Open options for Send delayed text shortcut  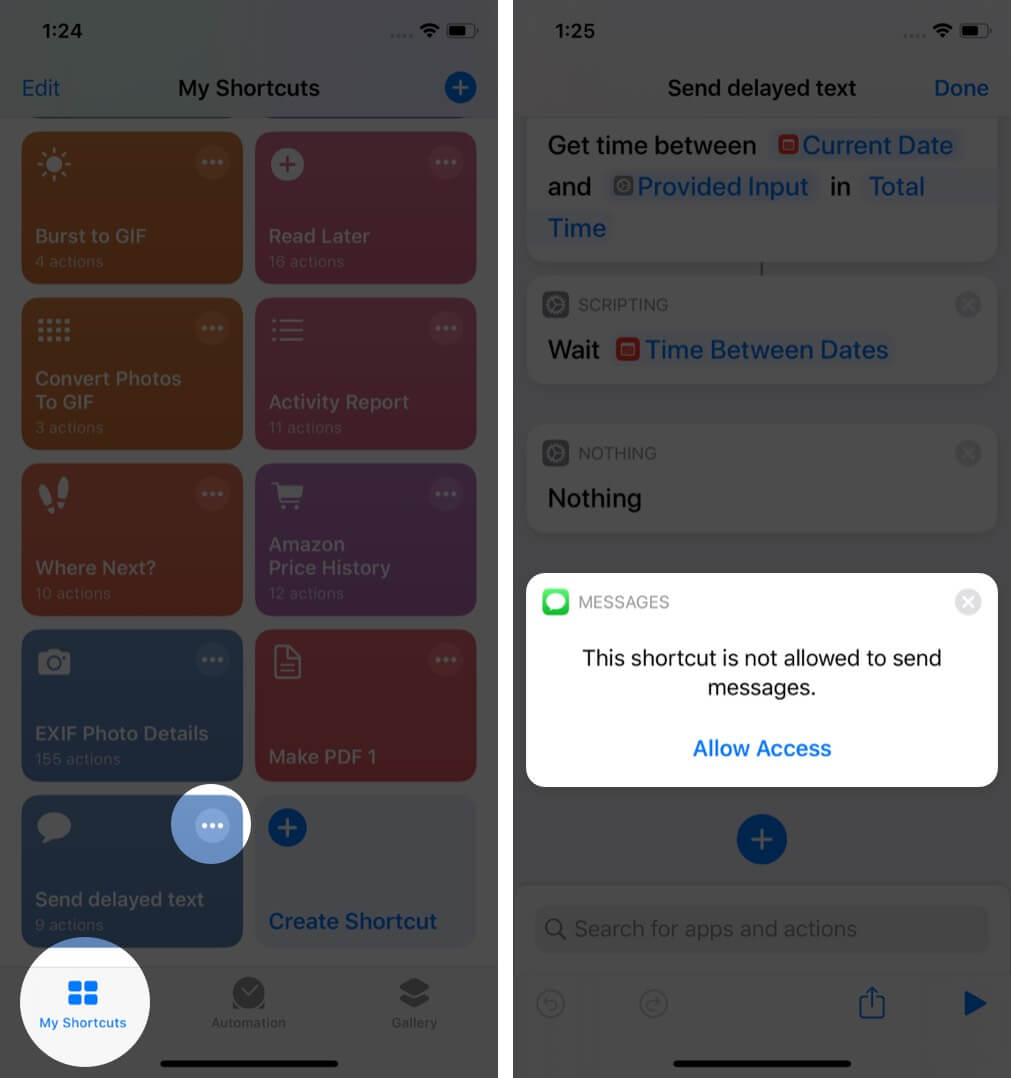pyautogui.click(x=211, y=826)
